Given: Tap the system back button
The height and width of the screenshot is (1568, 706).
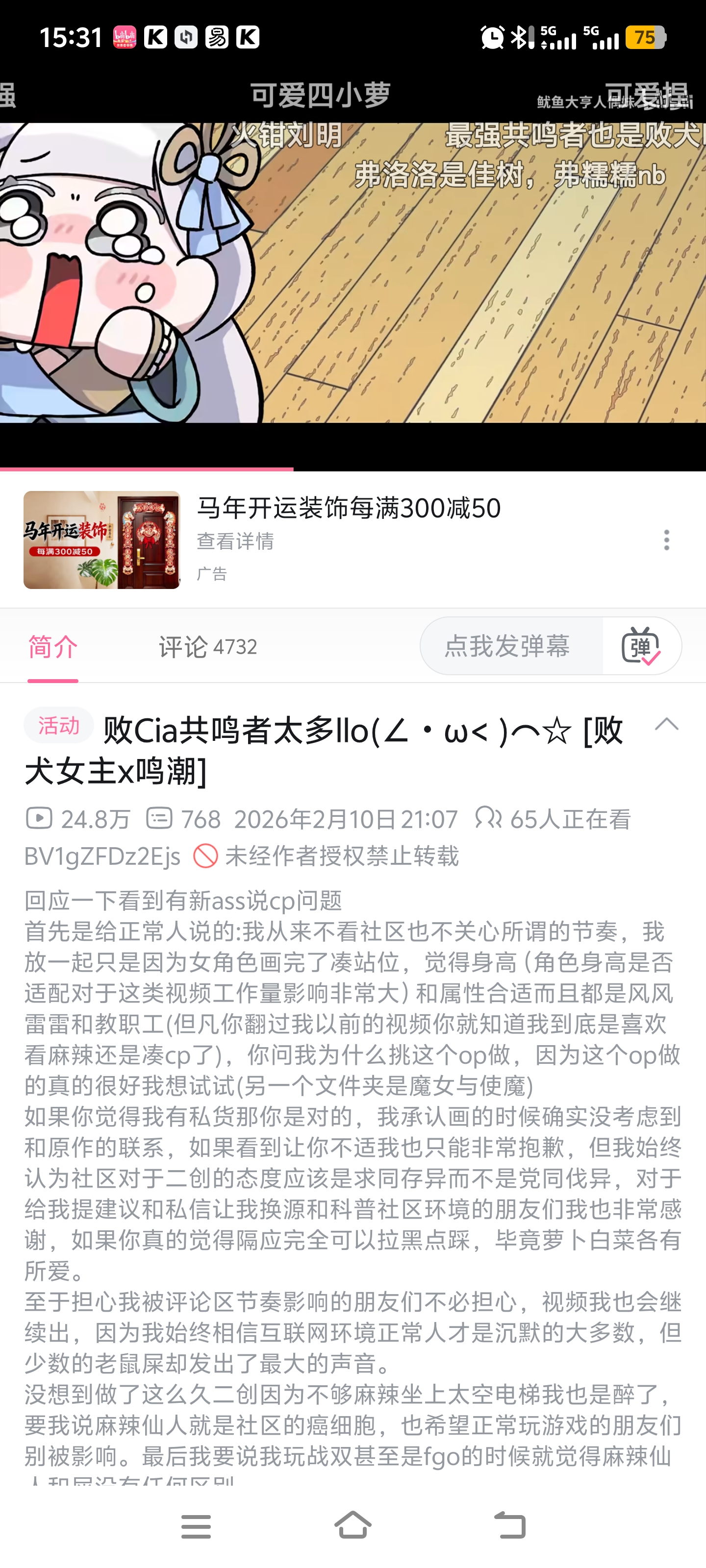Looking at the screenshot, I should pyautogui.click(x=510, y=1525).
